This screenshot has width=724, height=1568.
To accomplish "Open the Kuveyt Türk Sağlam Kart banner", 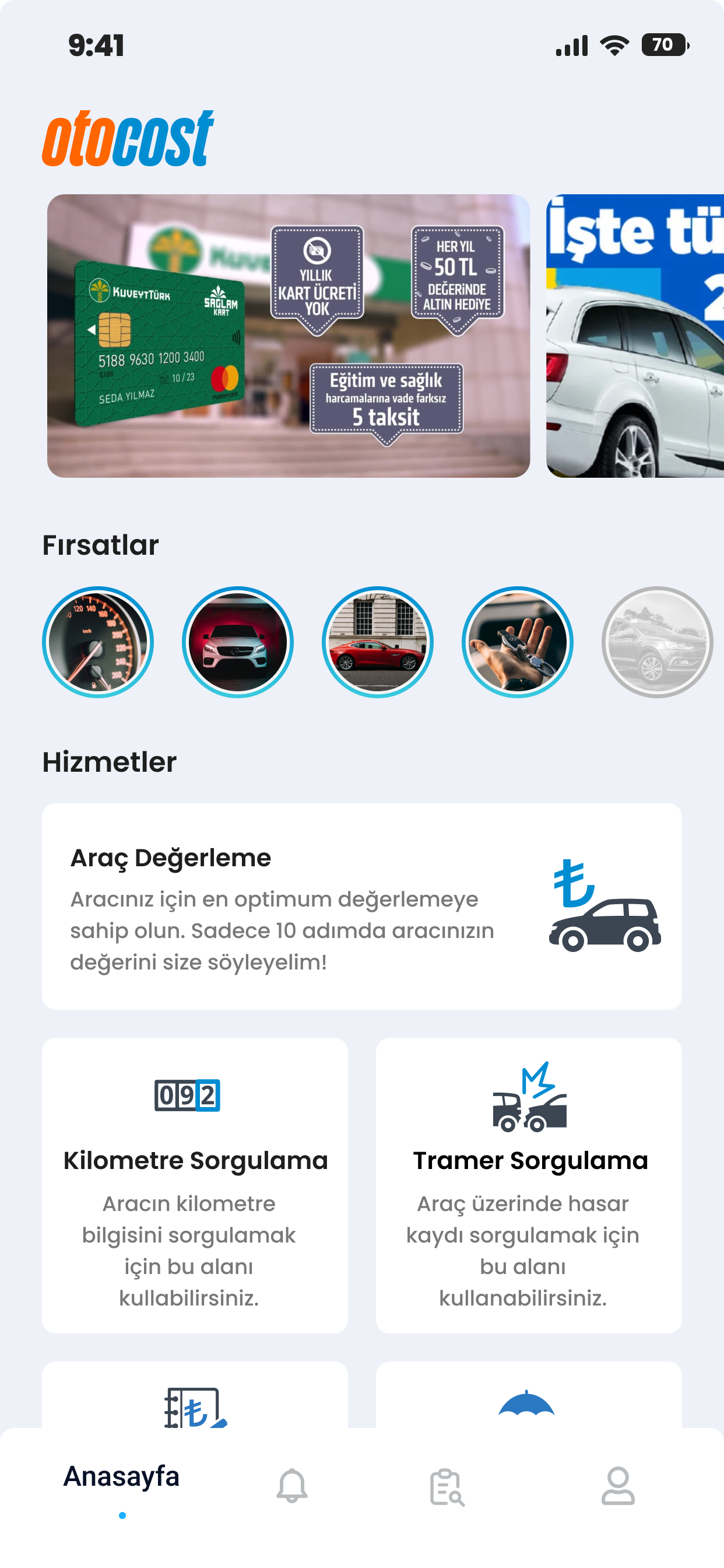I will [290, 335].
